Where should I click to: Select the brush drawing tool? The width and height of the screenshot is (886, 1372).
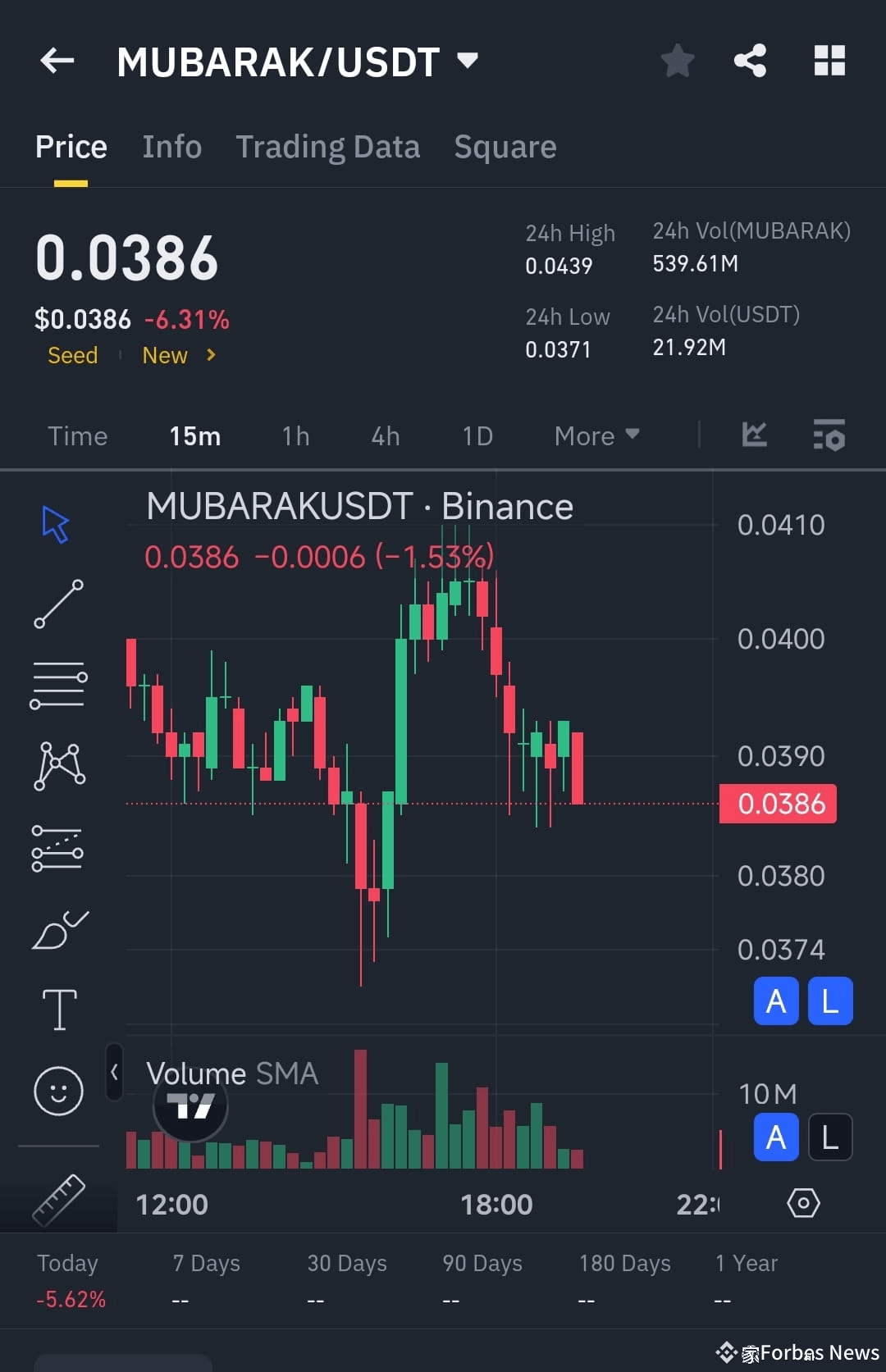point(57,929)
